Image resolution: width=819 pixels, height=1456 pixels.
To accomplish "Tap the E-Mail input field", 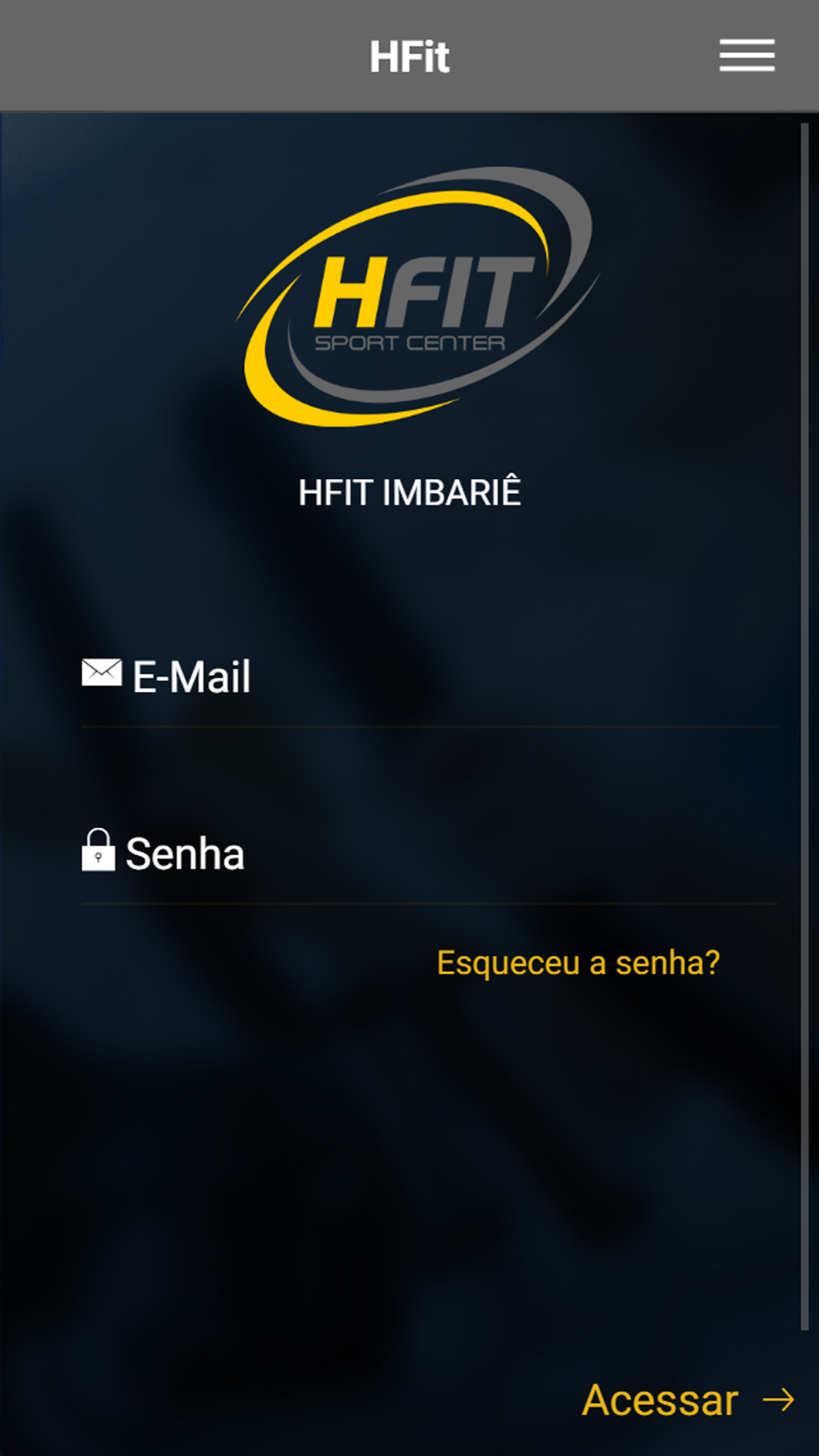I will coord(429,677).
